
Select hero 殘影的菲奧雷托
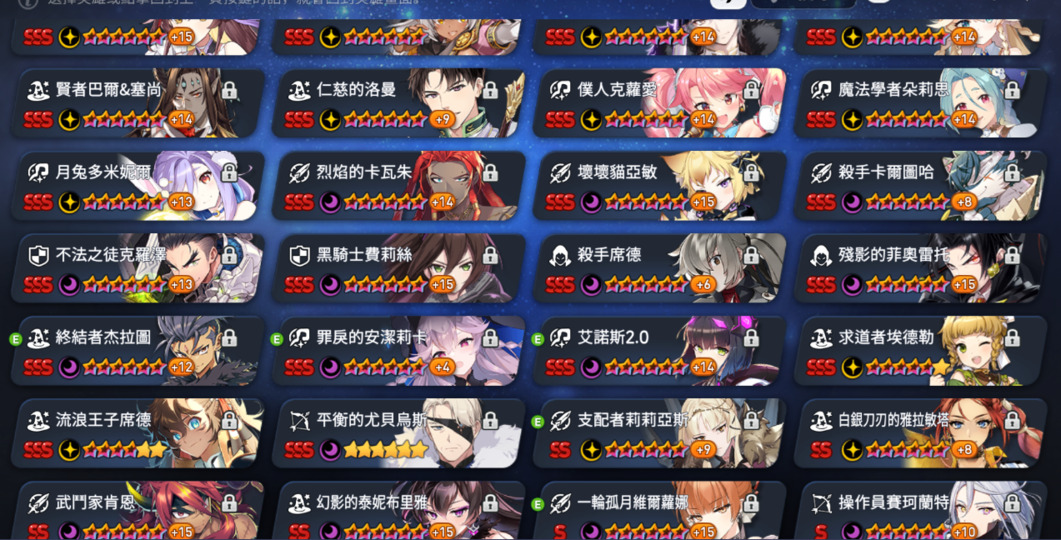(921, 269)
